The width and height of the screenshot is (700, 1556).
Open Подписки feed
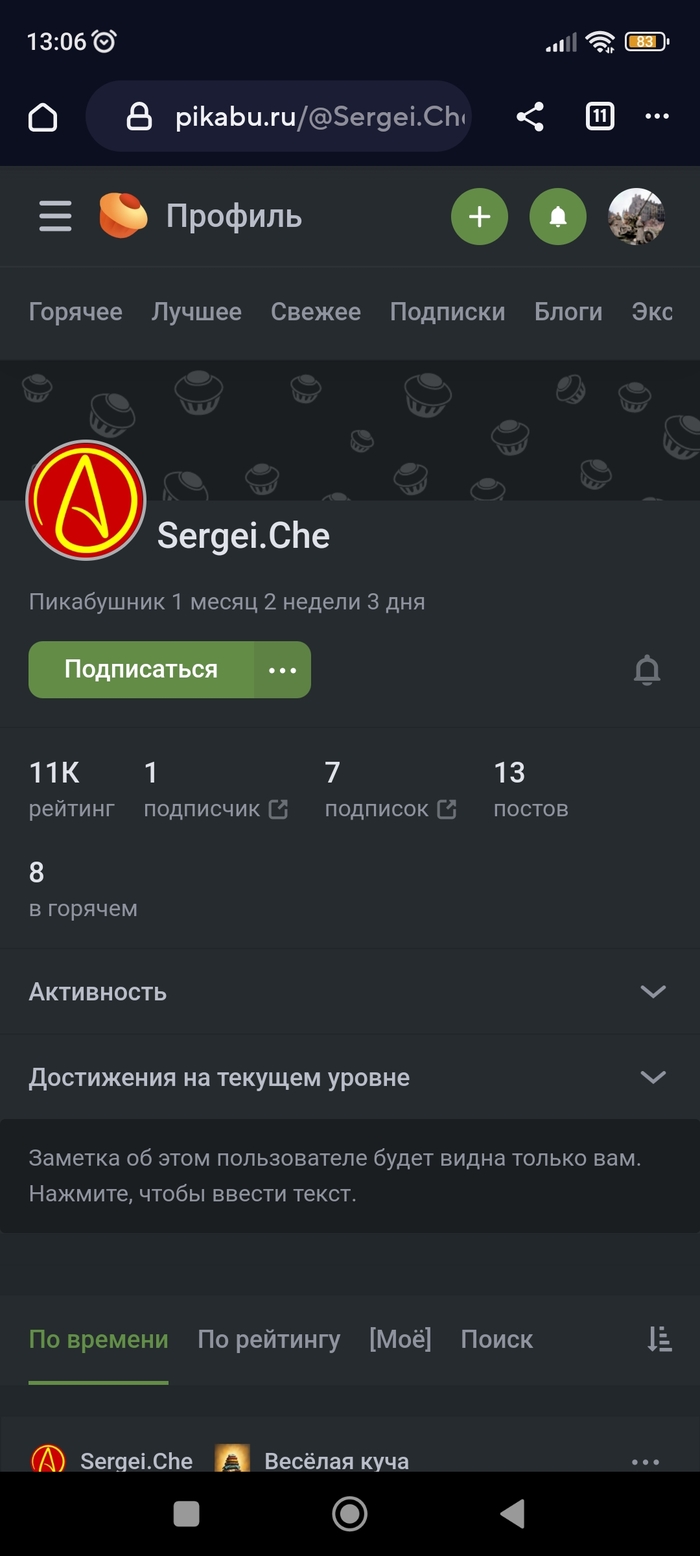[x=447, y=312]
